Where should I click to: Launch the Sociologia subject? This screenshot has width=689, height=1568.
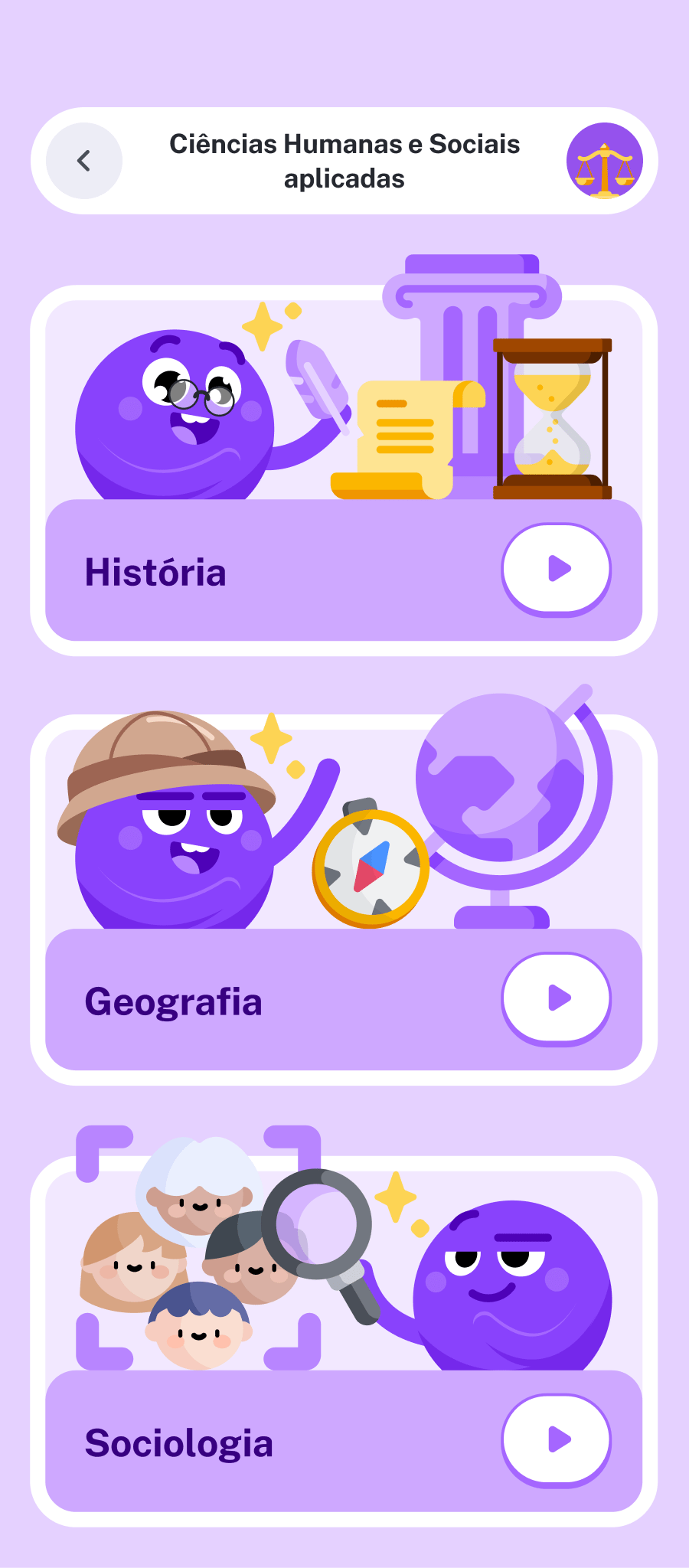(557, 1439)
